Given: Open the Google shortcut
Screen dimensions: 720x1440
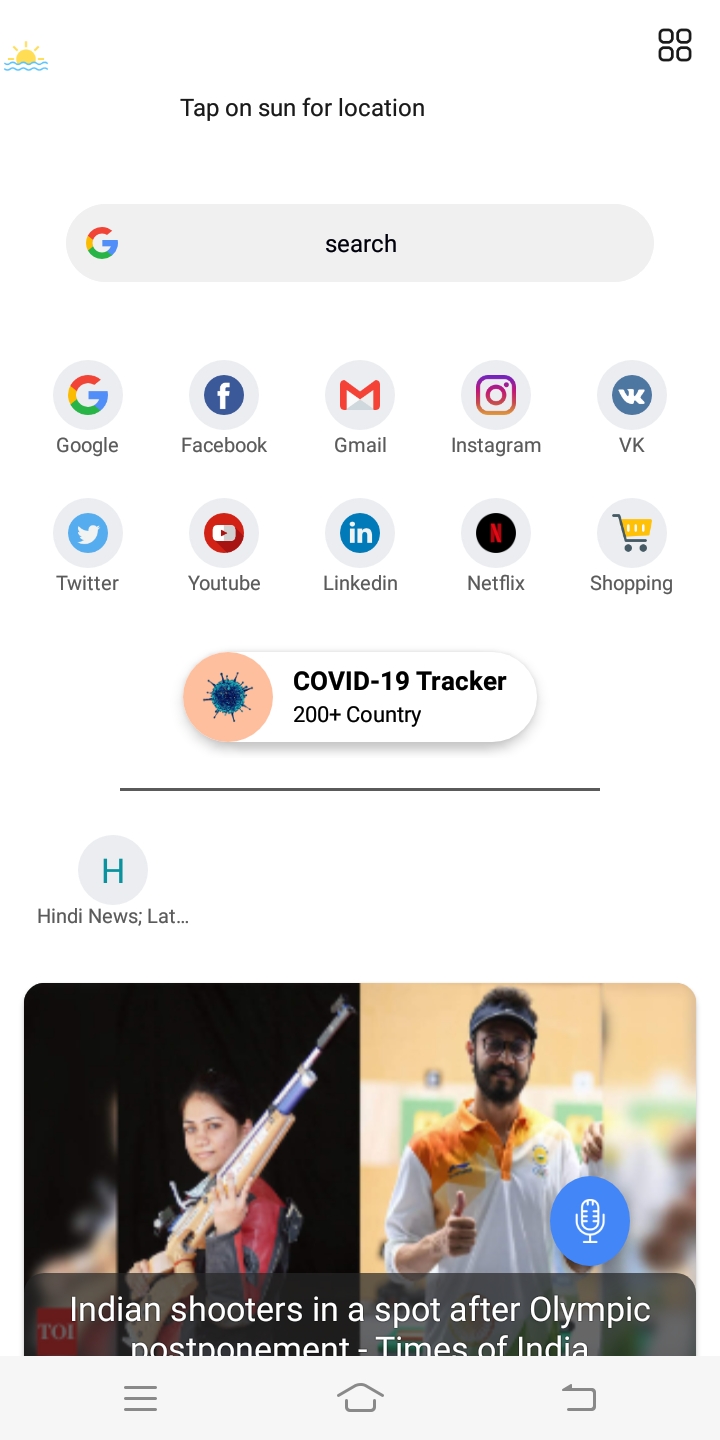Looking at the screenshot, I should tap(88, 395).
